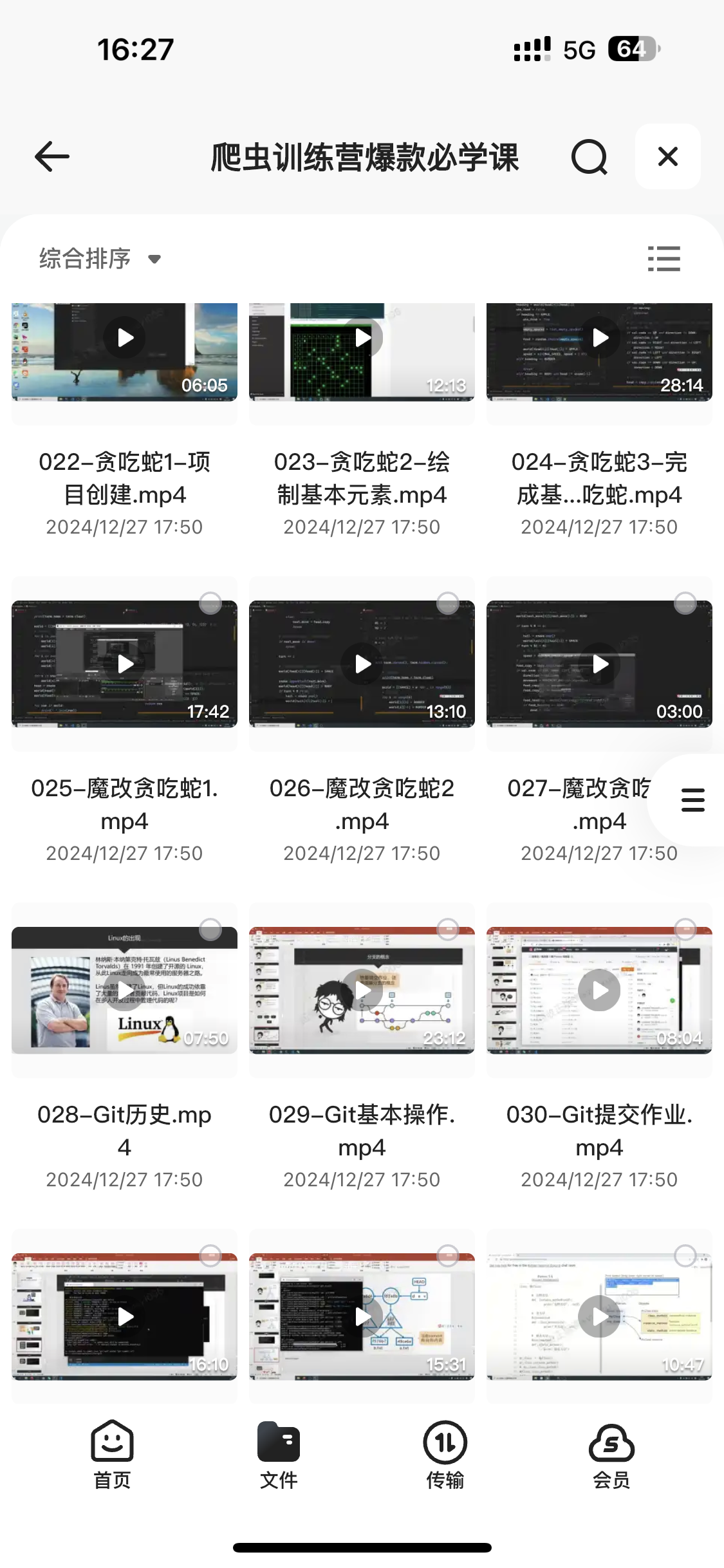The width and height of the screenshot is (724, 1568).
Task: Open the 28:14 video 024-贪吃蛇3
Action: coord(600,338)
